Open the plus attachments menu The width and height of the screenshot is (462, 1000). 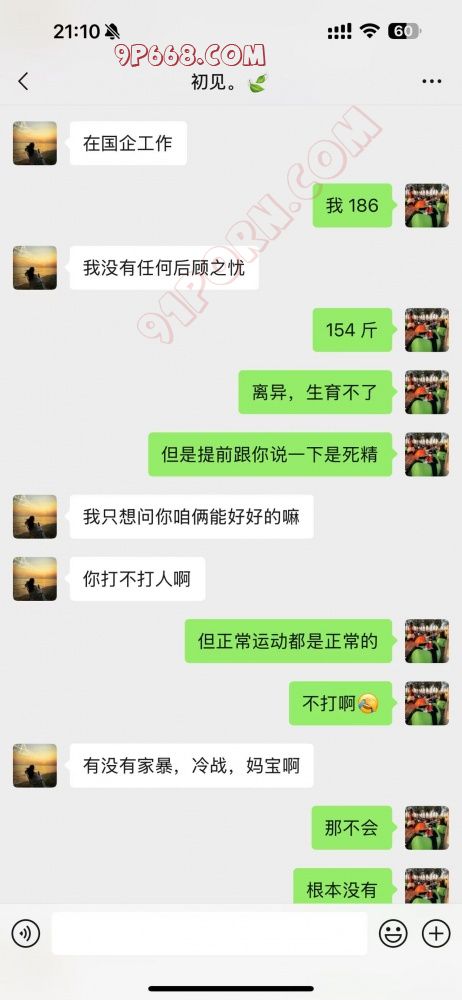click(436, 934)
